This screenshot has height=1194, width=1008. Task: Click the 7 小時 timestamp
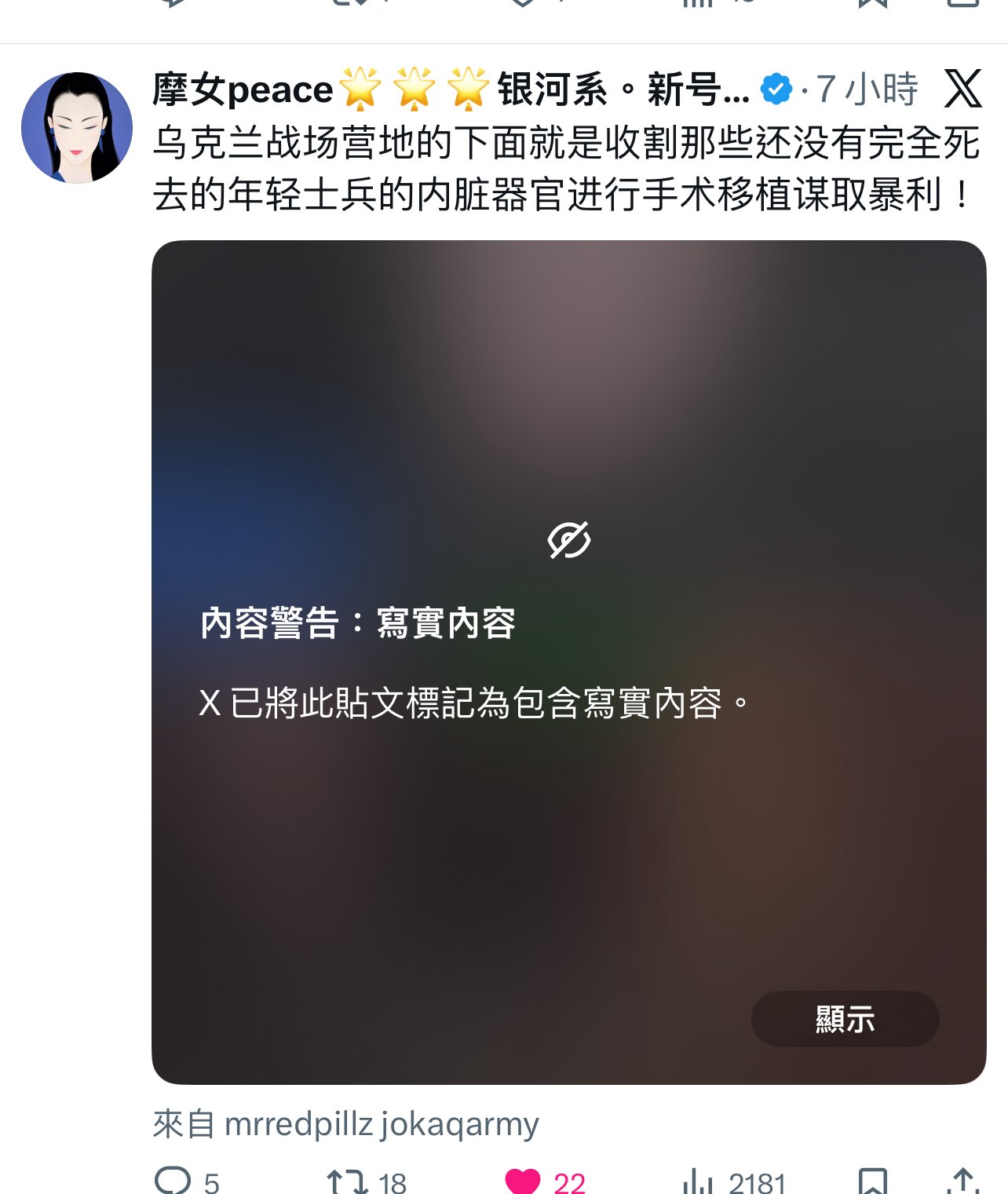click(866, 89)
